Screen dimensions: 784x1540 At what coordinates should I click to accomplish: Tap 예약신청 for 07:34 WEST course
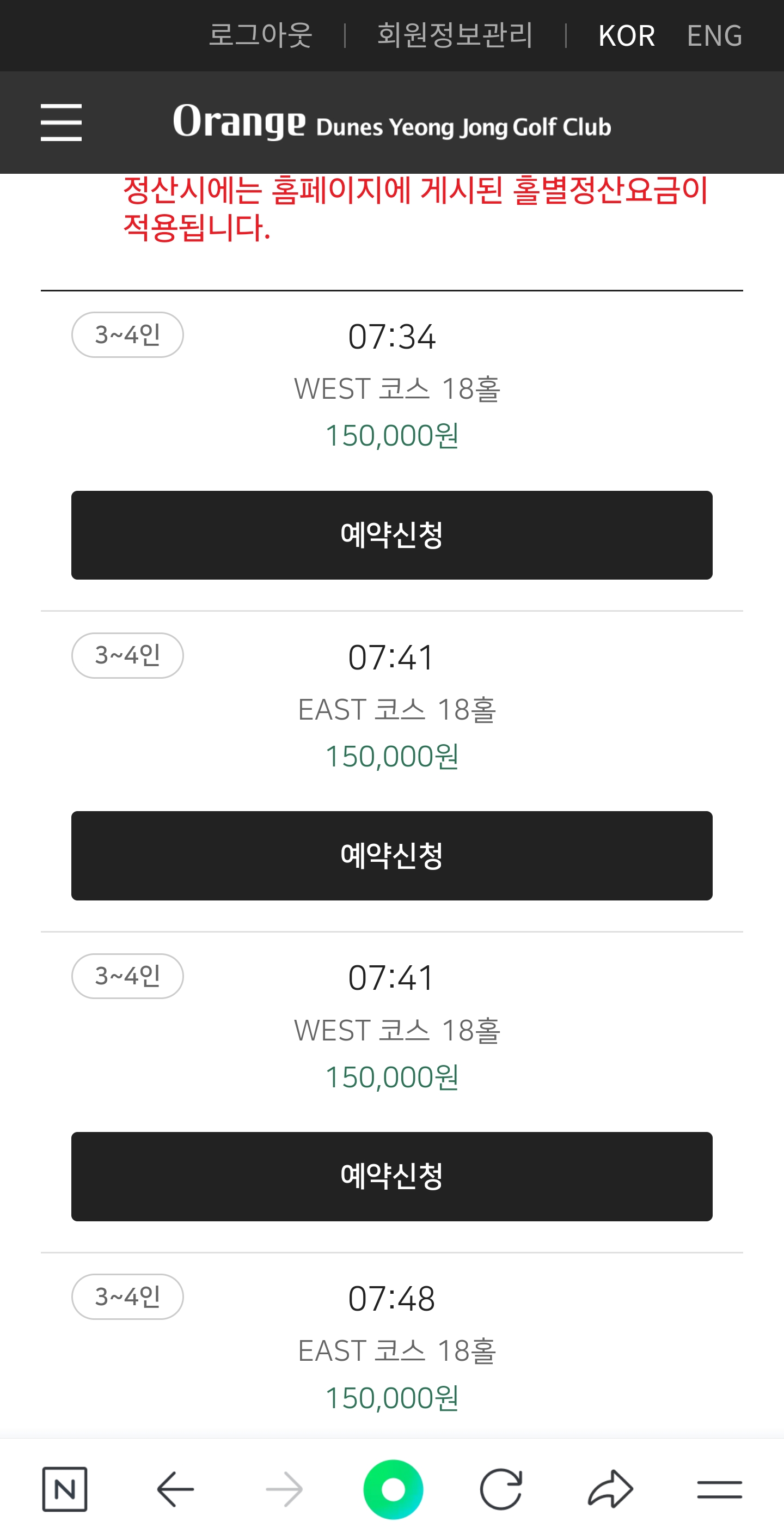pyautogui.click(x=391, y=535)
